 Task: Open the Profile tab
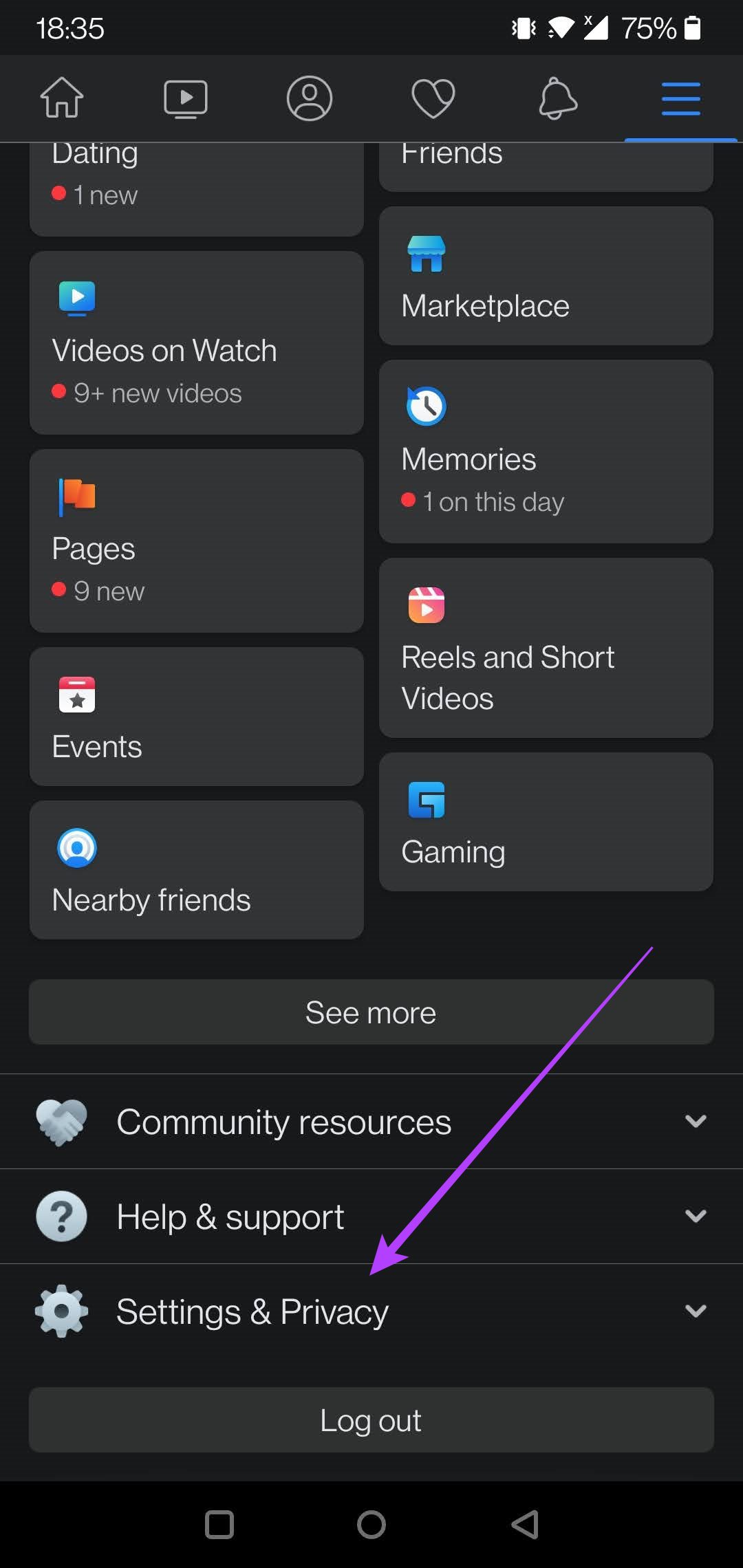[x=310, y=98]
